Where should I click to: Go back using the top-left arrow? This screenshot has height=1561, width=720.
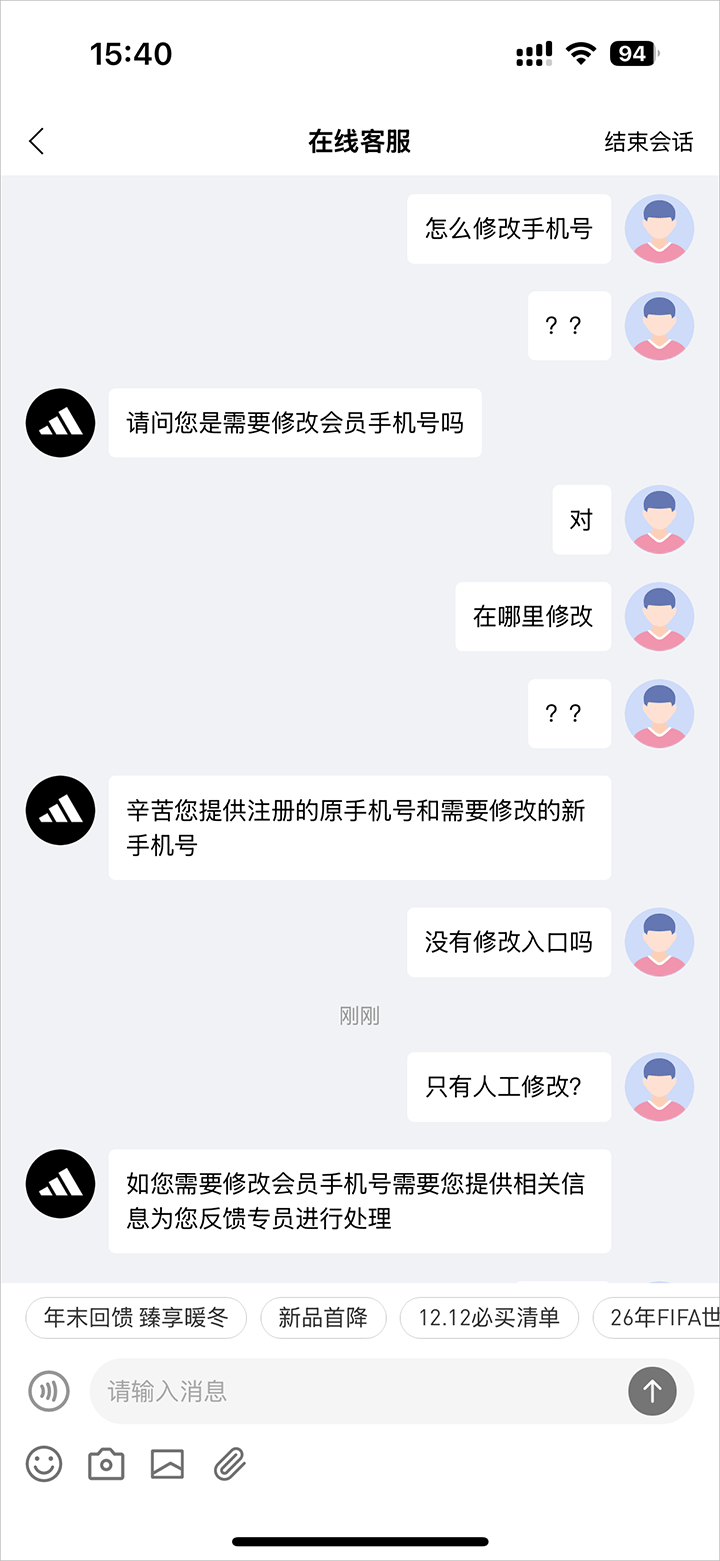37,141
